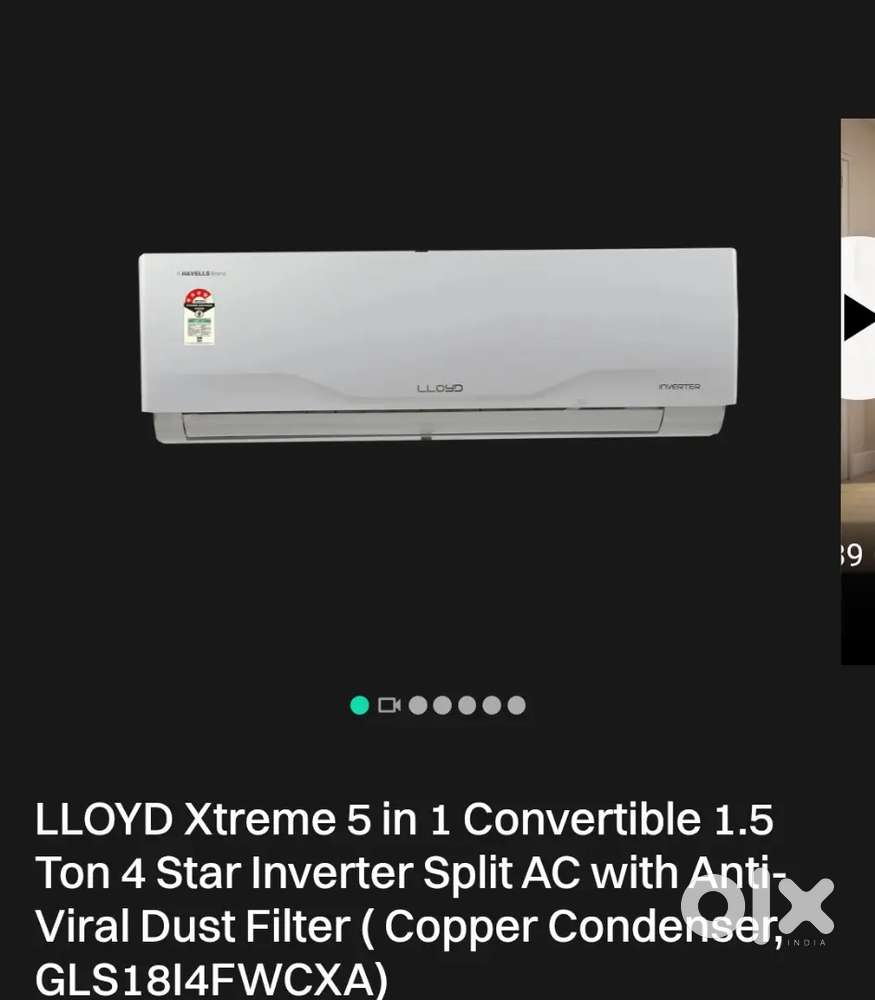Play the product video preview
Screen dimensions: 875x1000
[858, 318]
